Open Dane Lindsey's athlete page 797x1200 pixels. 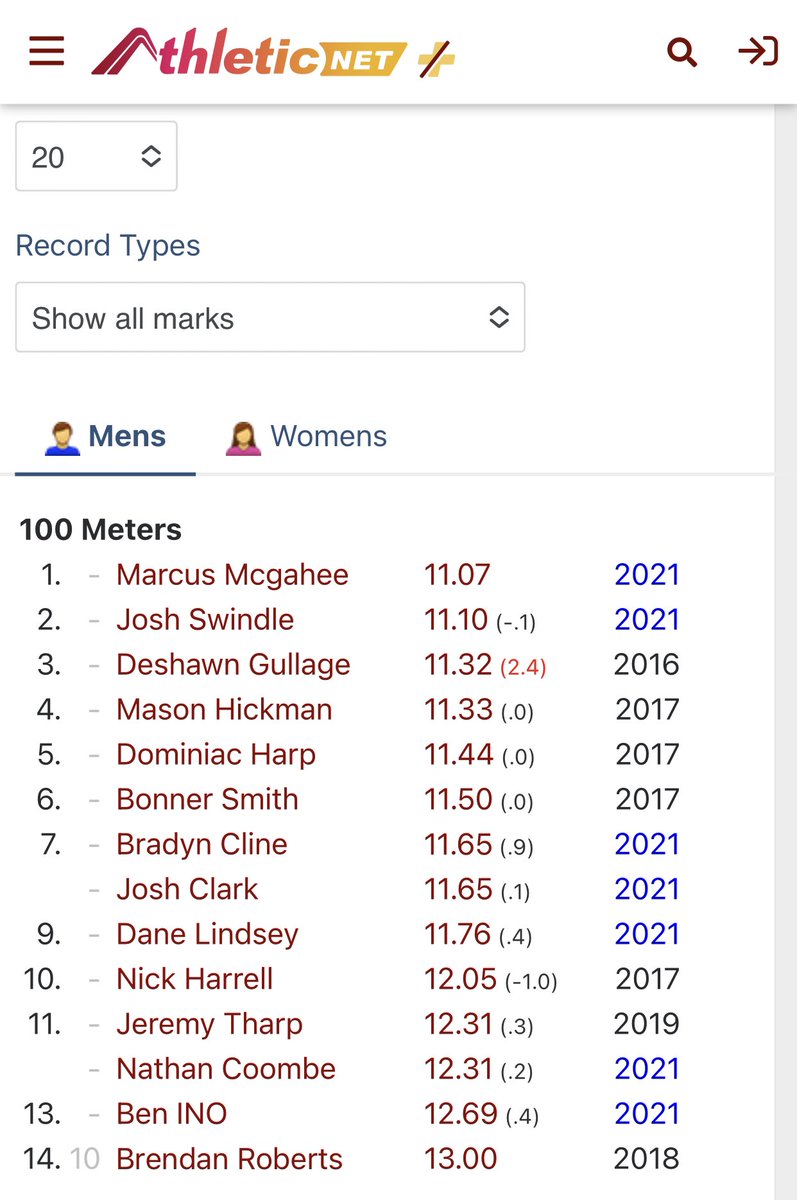point(207,935)
